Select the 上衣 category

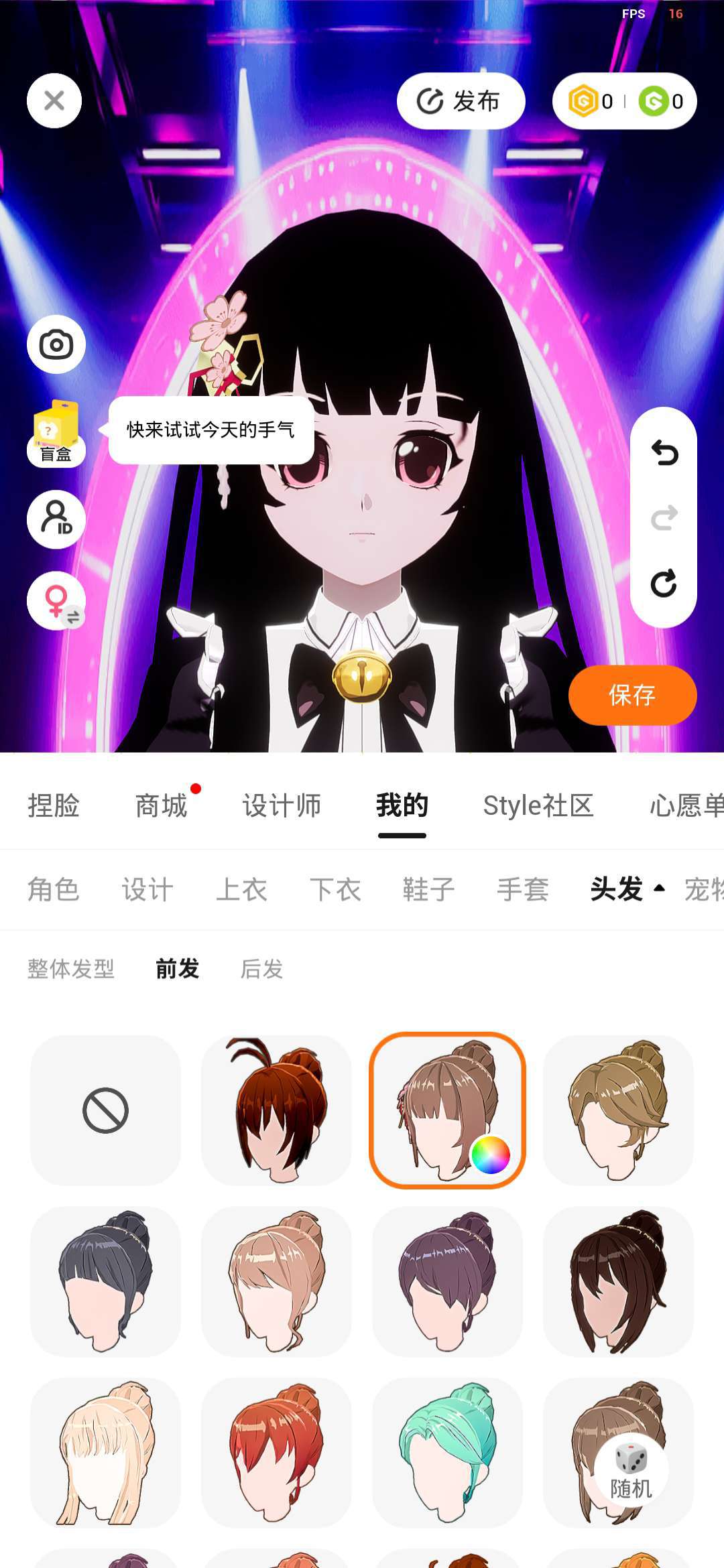pos(241,889)
